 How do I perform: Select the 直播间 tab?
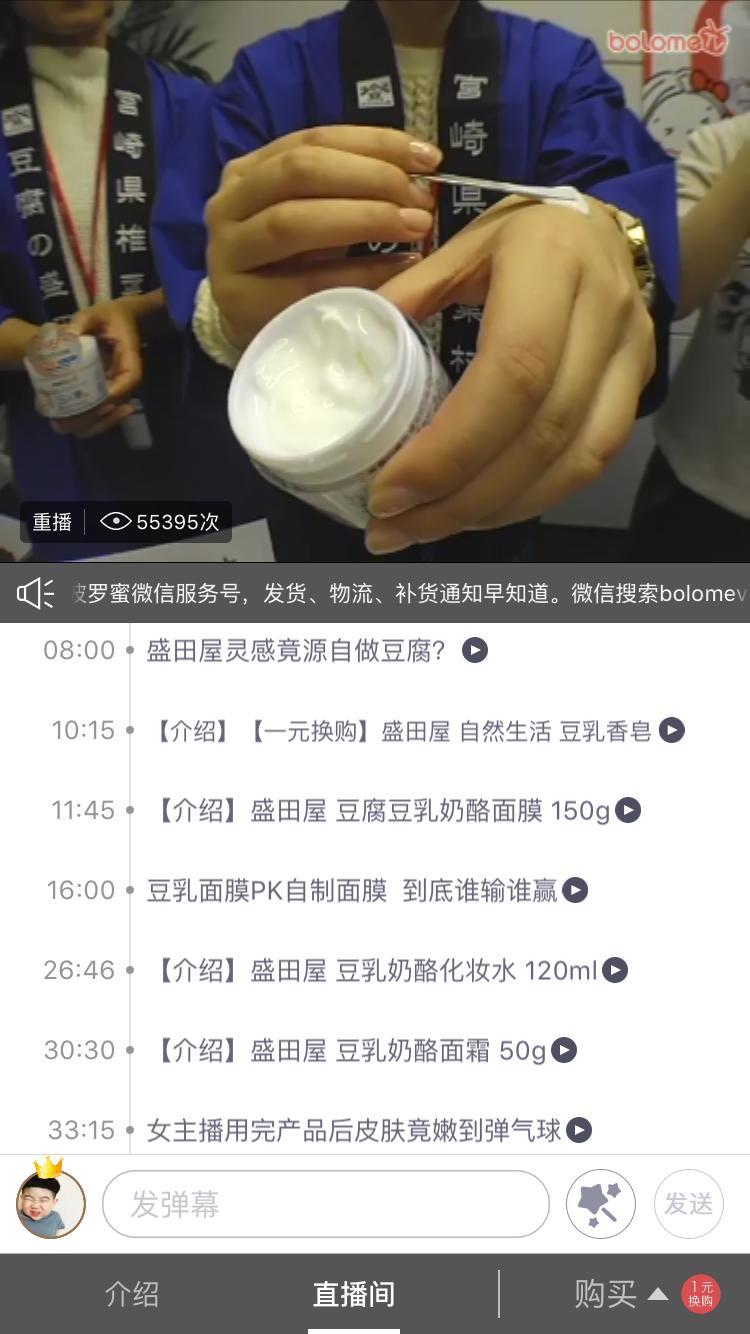pyautogui.click(x=354, y=1294)
